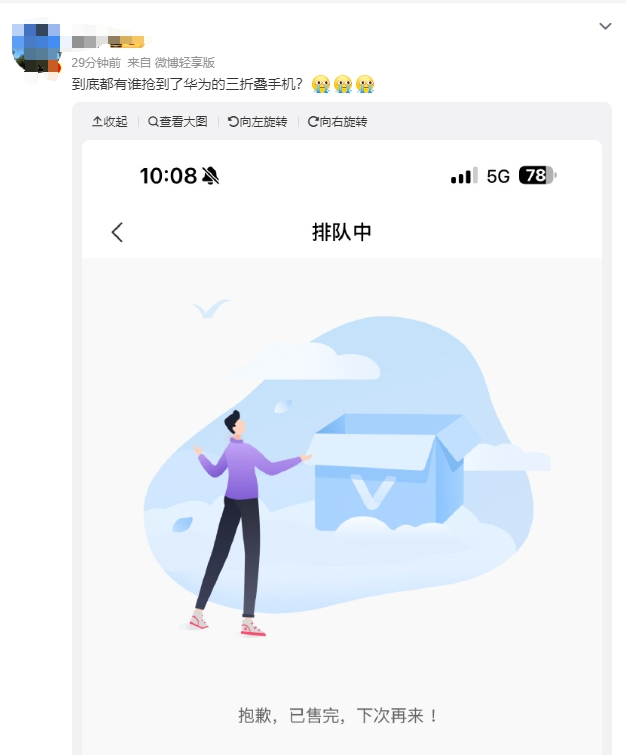Image resolution: width=626 pixels, height=755 pixels.
Task: Collapse the image with 收起
Action: tap(110, 121)
